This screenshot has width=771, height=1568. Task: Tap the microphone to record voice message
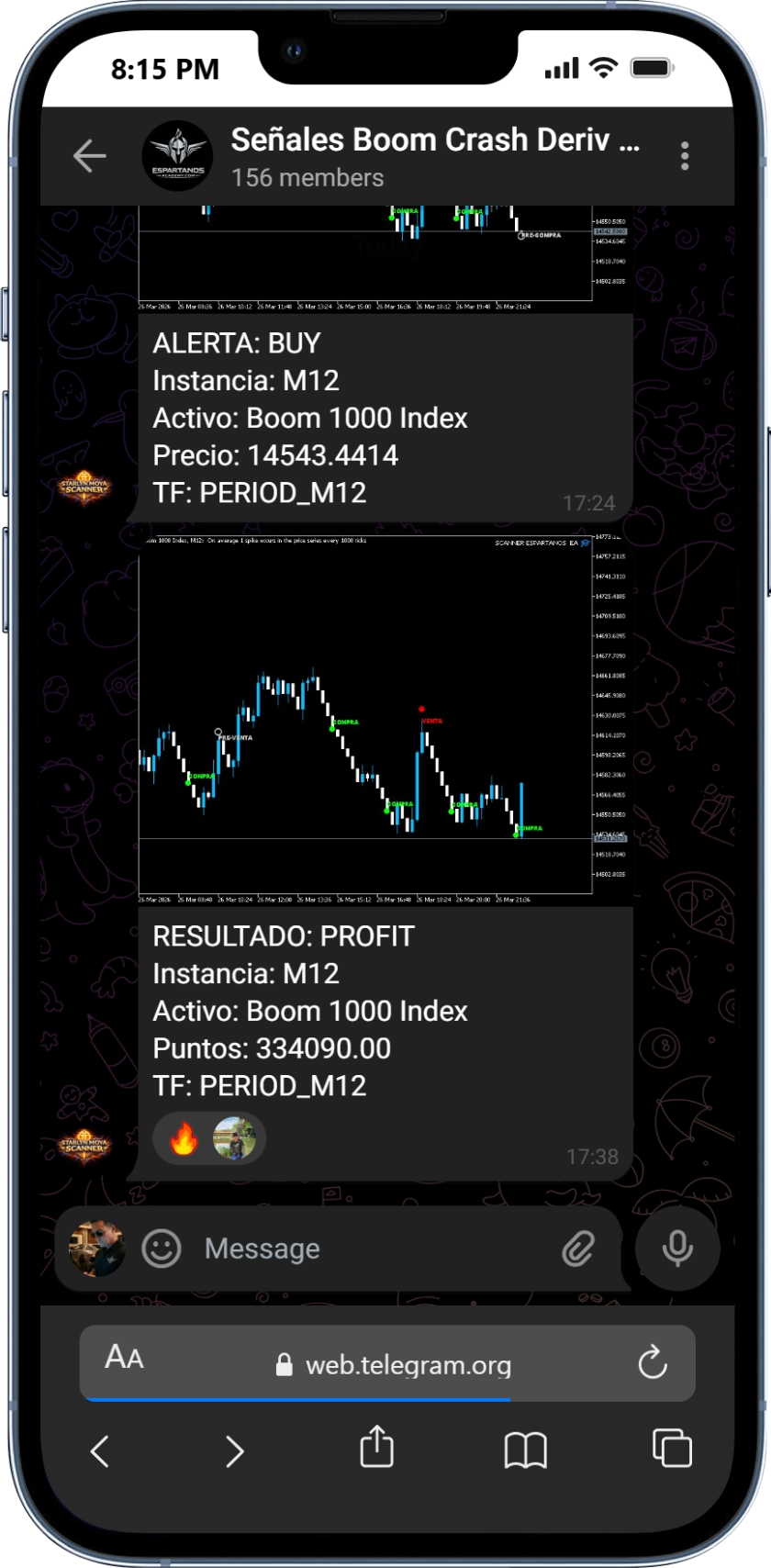coord(676,1249)
